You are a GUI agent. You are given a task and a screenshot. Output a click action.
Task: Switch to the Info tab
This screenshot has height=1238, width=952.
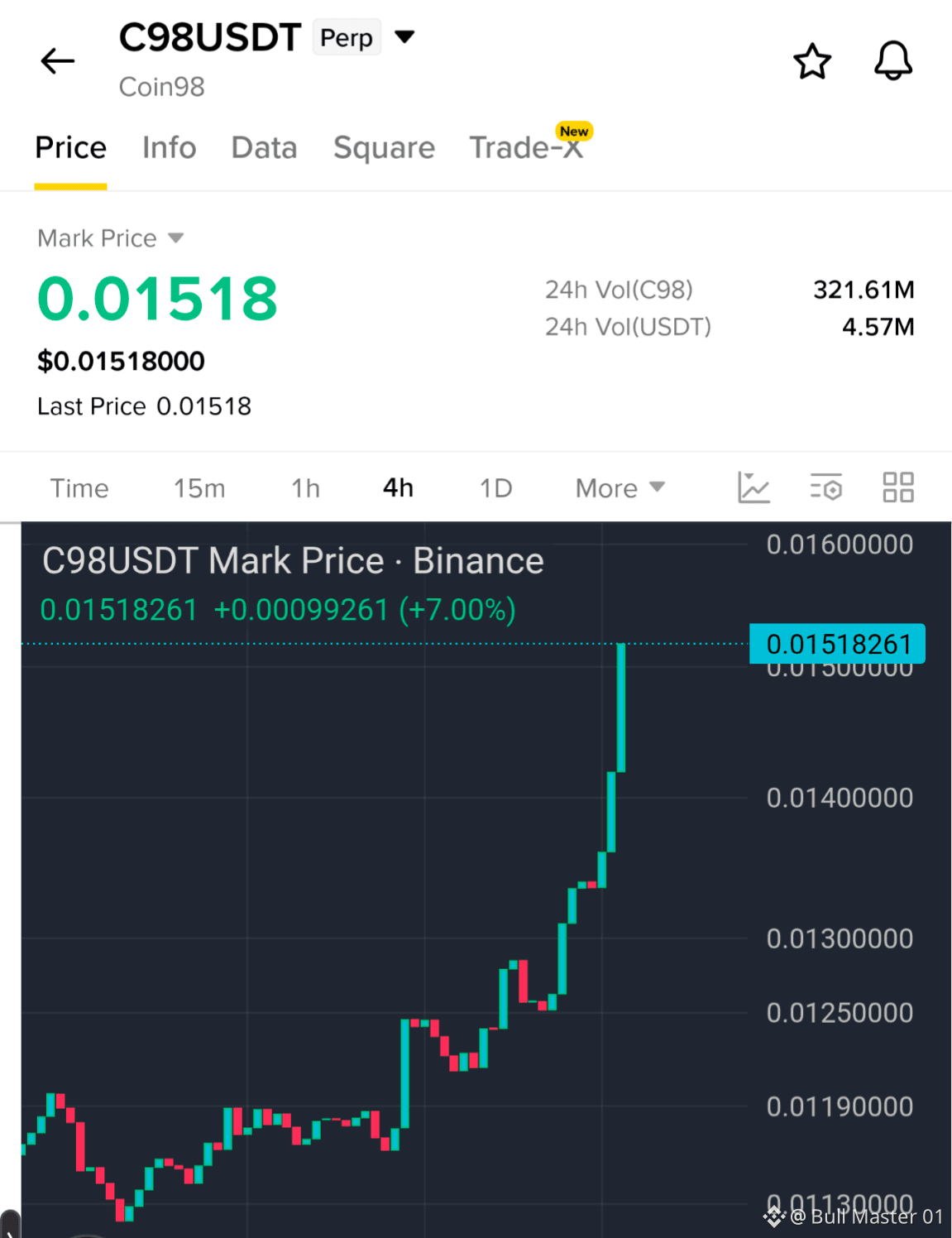(170, 147)
